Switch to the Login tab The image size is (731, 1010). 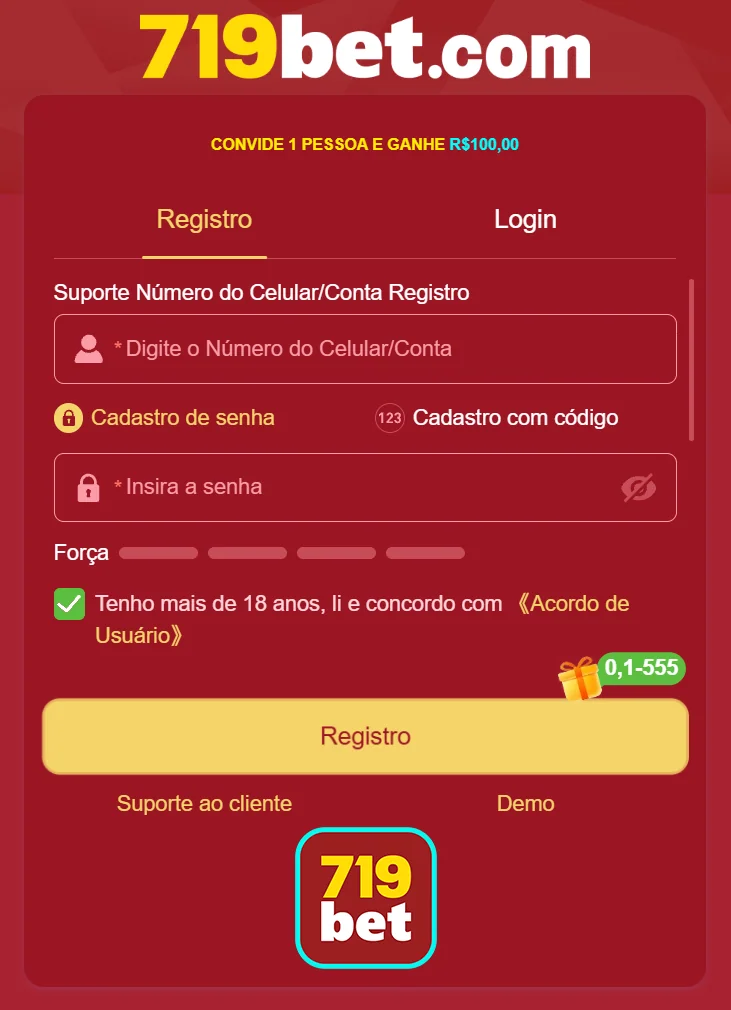point(525,219)
